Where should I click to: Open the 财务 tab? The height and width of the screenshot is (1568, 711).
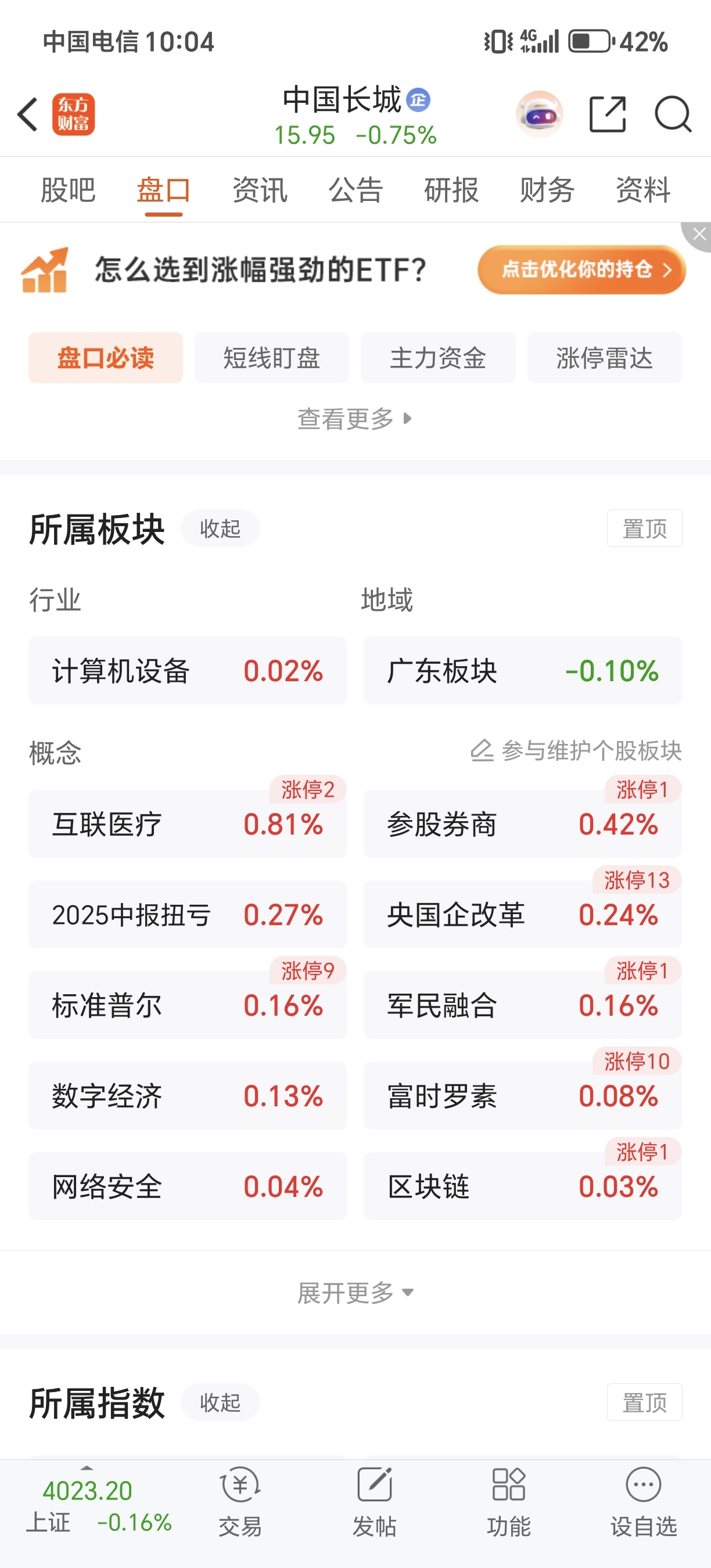pos(547,190)
